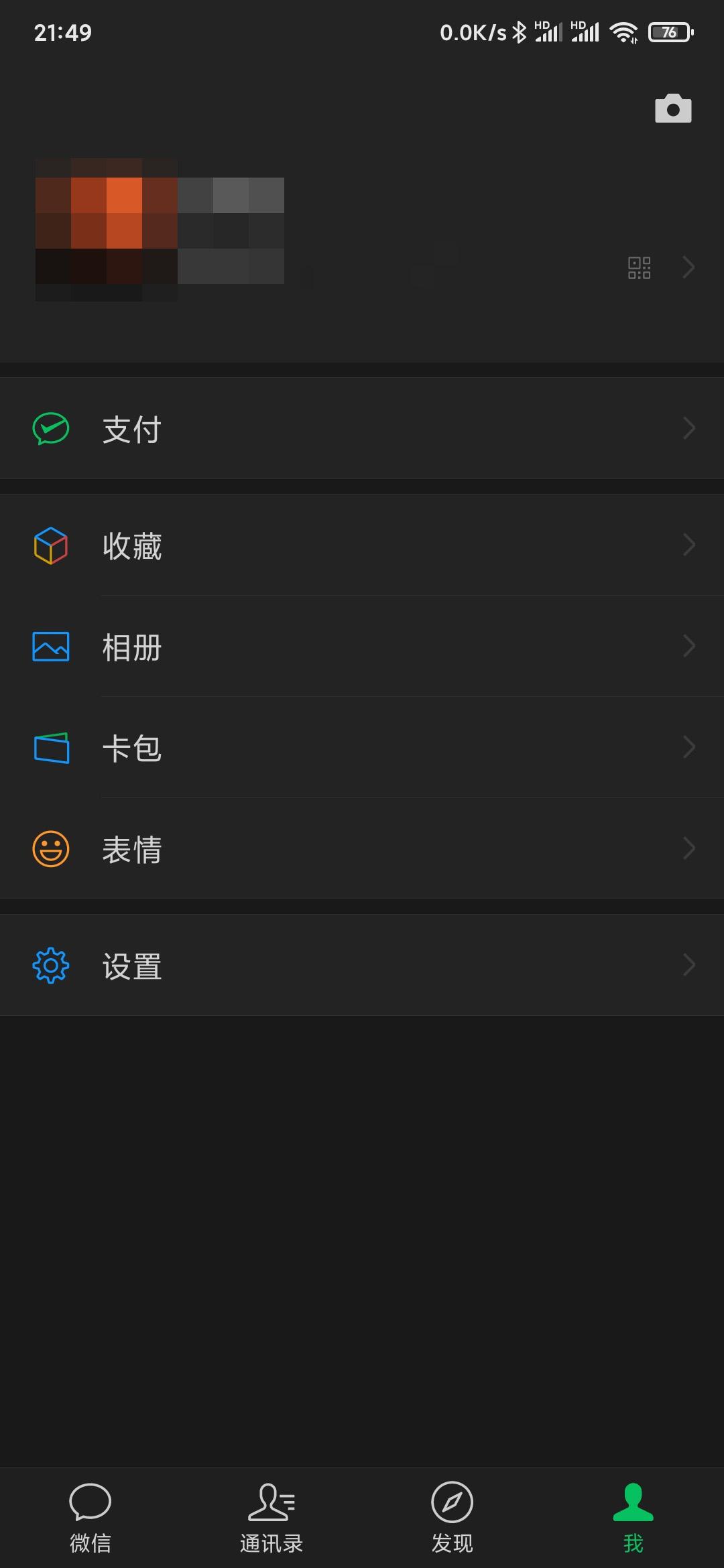
Task: Show my QR code
Action: [639, 267]
